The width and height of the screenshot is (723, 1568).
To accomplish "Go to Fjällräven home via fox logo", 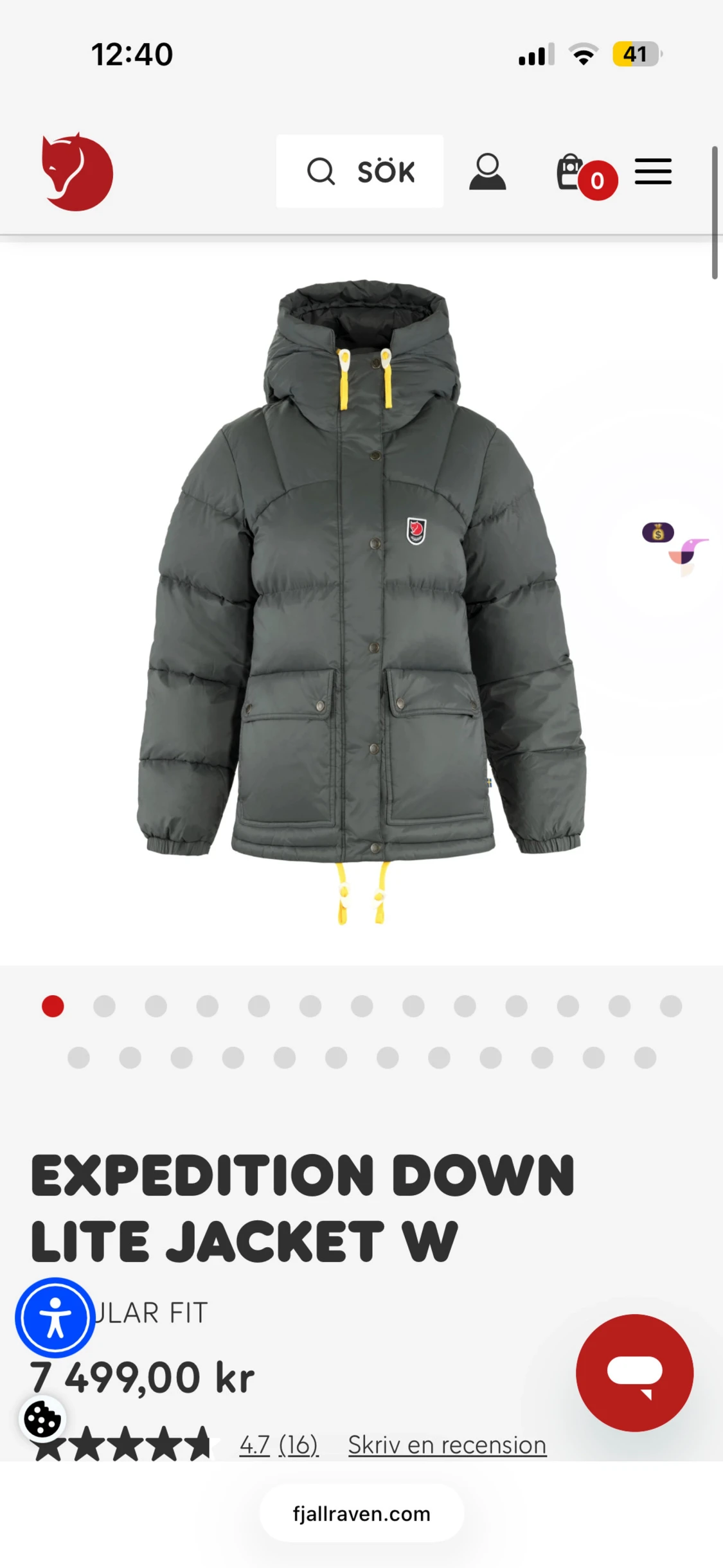I will click(77, 172).
